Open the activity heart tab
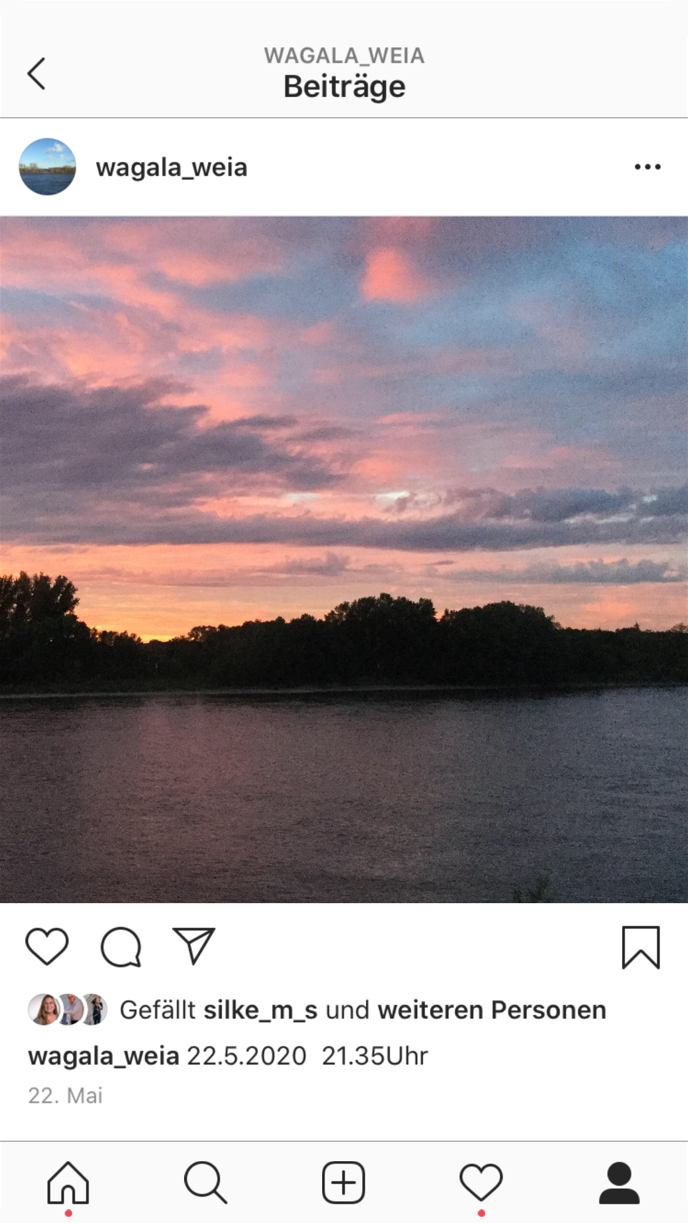This screenshot has height=1223, width=688. (481, 1183)
